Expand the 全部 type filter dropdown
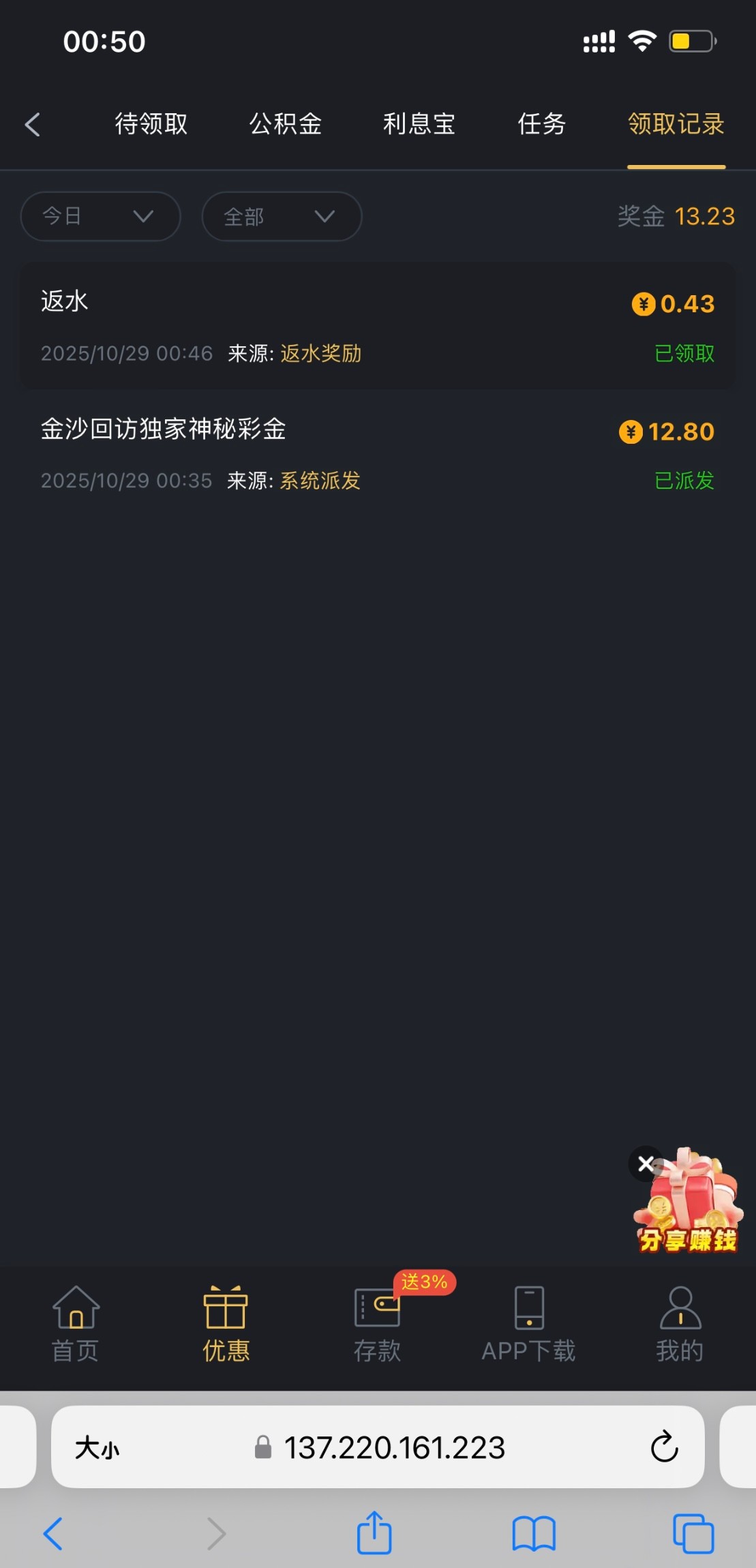The height and width of the screenshot is (1568, 756). click(282, 217)
